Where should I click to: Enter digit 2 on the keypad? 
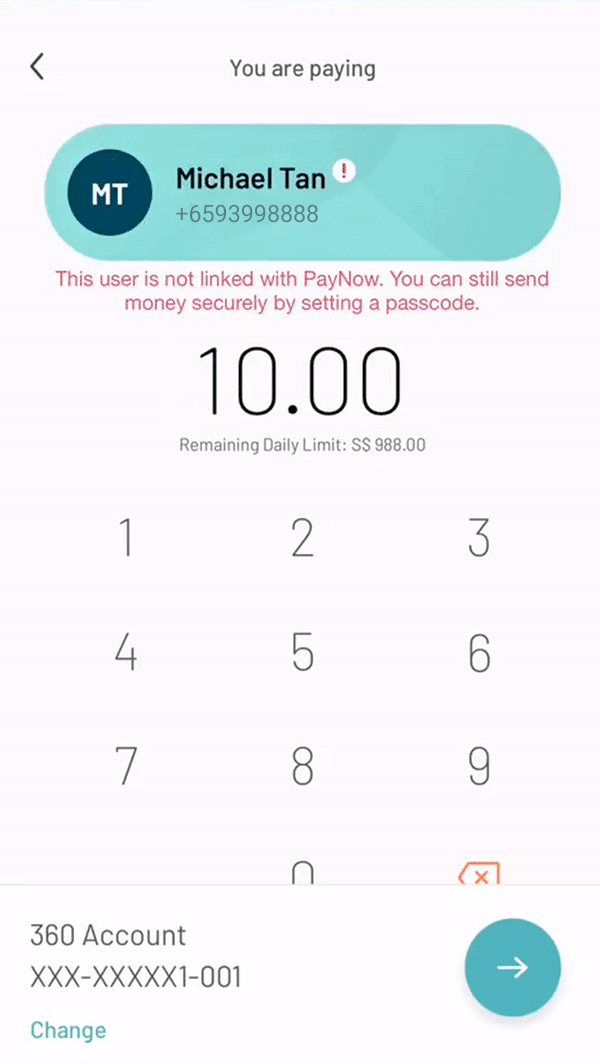pyautogui.click(x=303, y=538)
